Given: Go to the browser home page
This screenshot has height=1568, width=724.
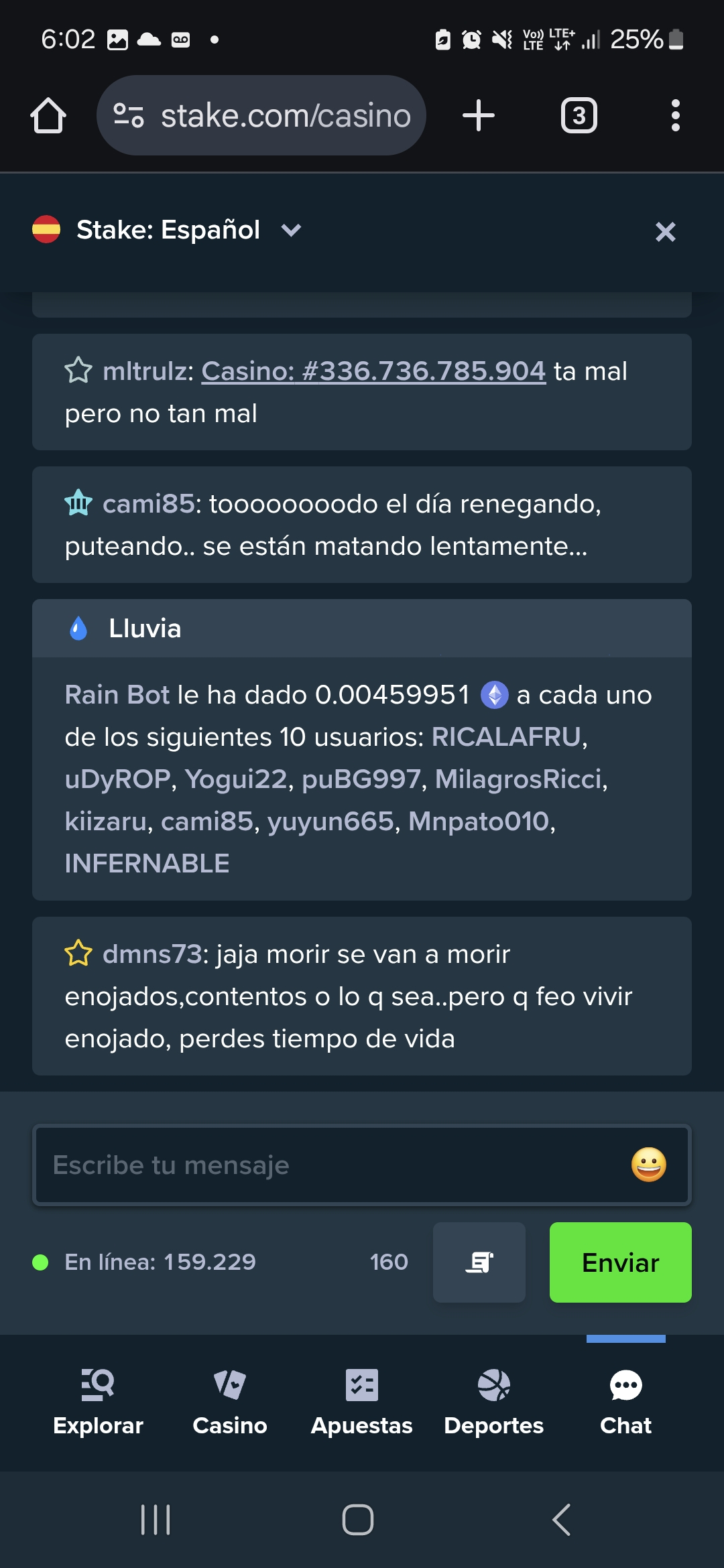Looking at the screenshot, I should [48, 116].
